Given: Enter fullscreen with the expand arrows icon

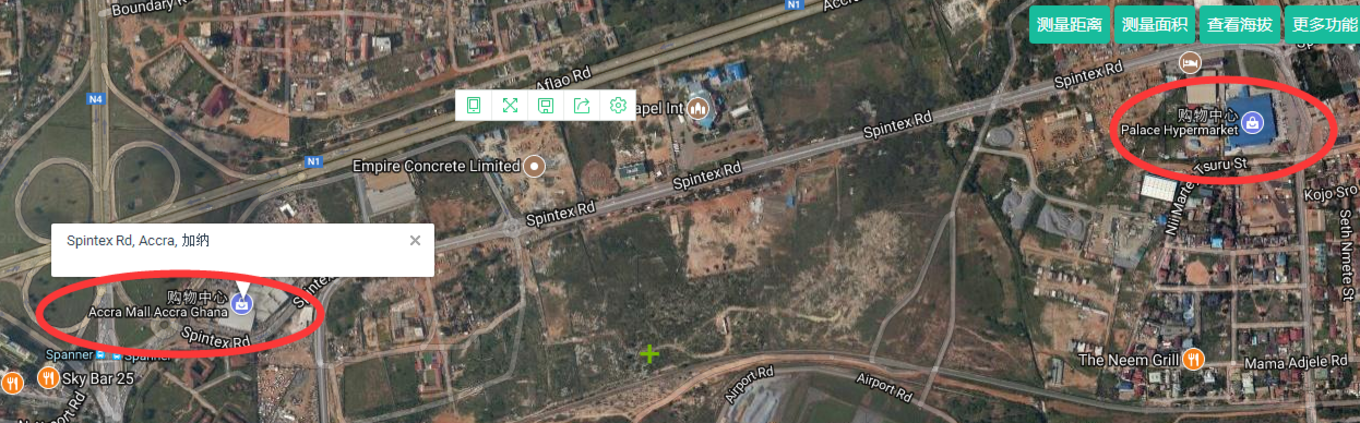Looking at the screenshot, I should [x=510, y=105].
